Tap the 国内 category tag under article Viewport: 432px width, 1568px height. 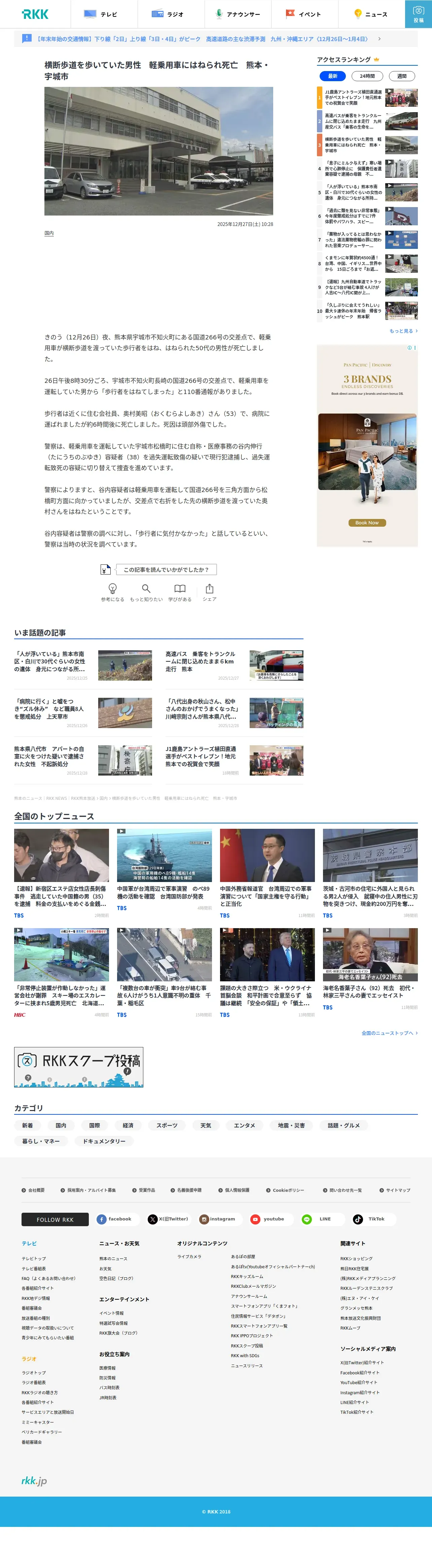[x=49, y=233]
